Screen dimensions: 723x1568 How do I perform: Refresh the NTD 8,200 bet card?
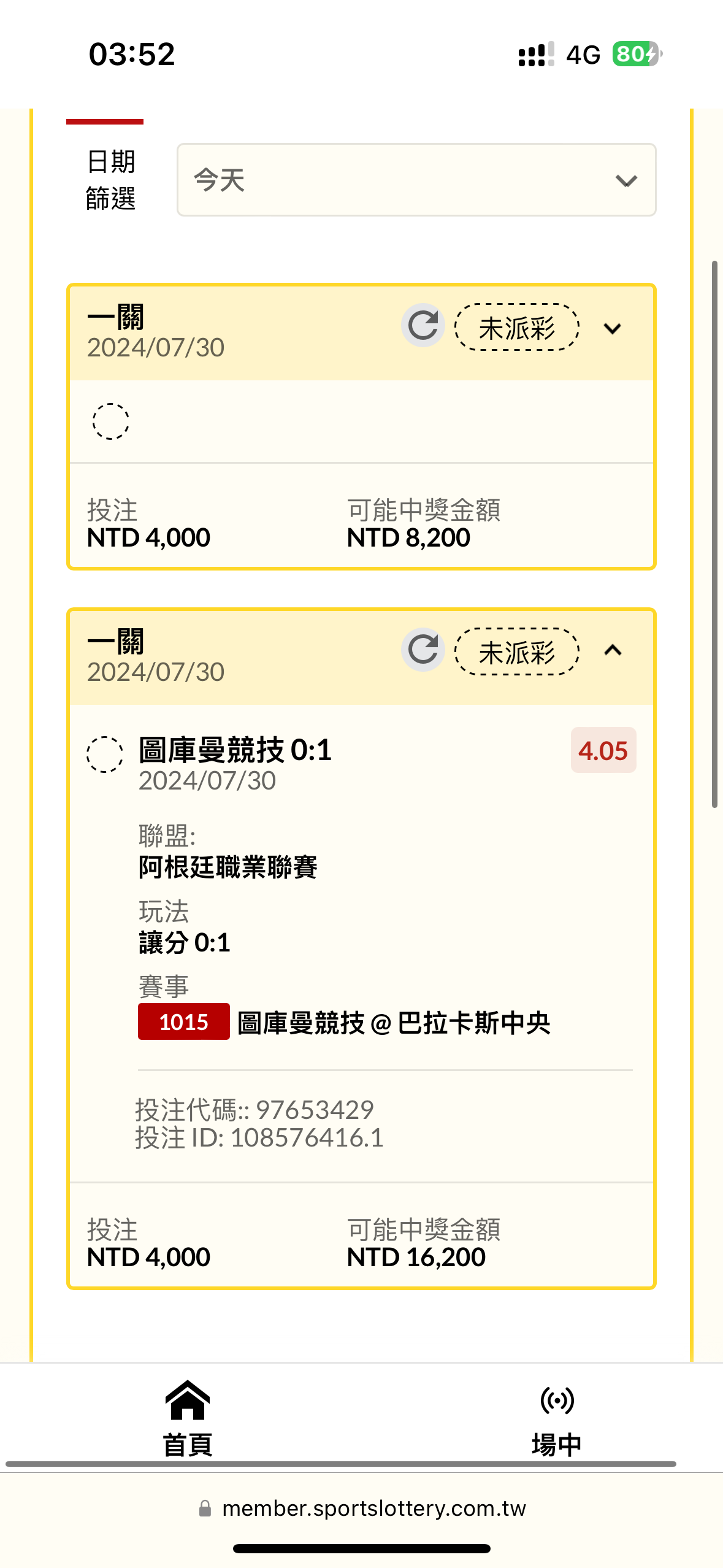(x=423, y=326)
